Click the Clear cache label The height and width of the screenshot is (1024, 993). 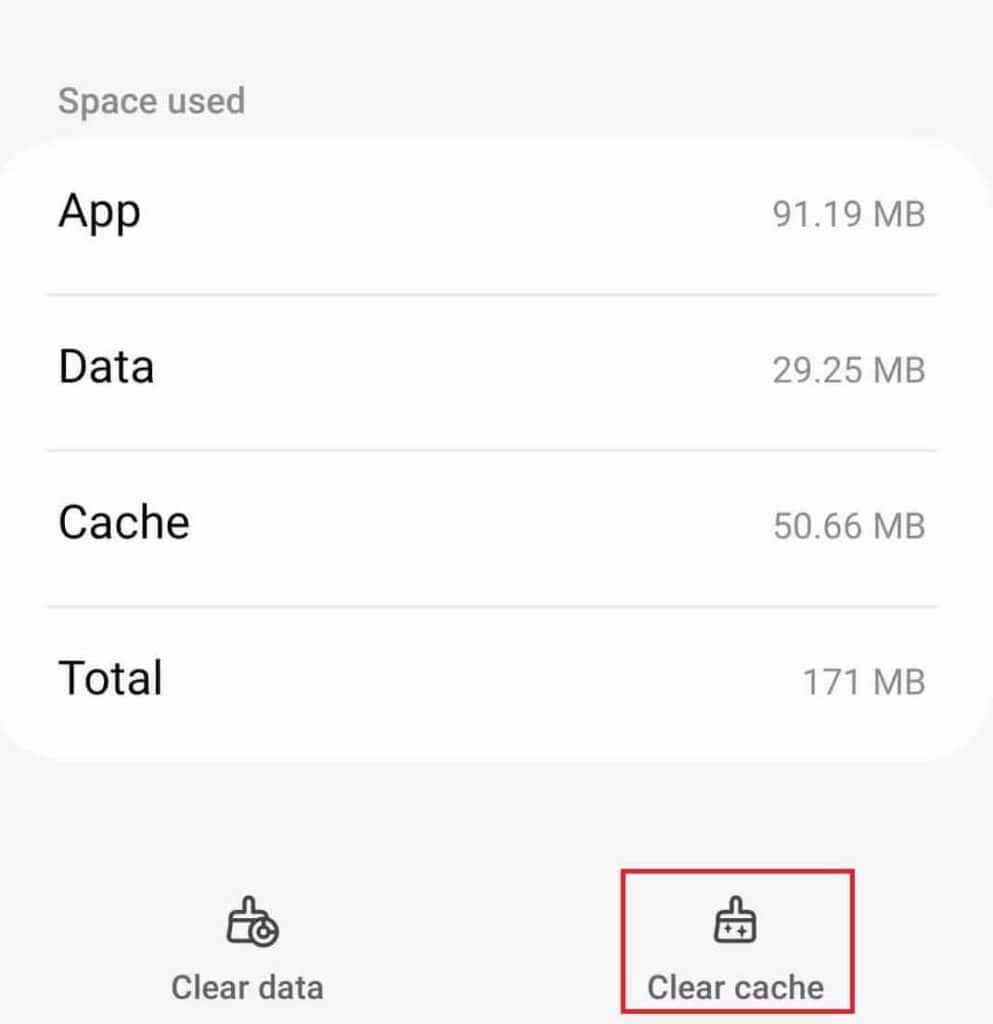(737, 987)
